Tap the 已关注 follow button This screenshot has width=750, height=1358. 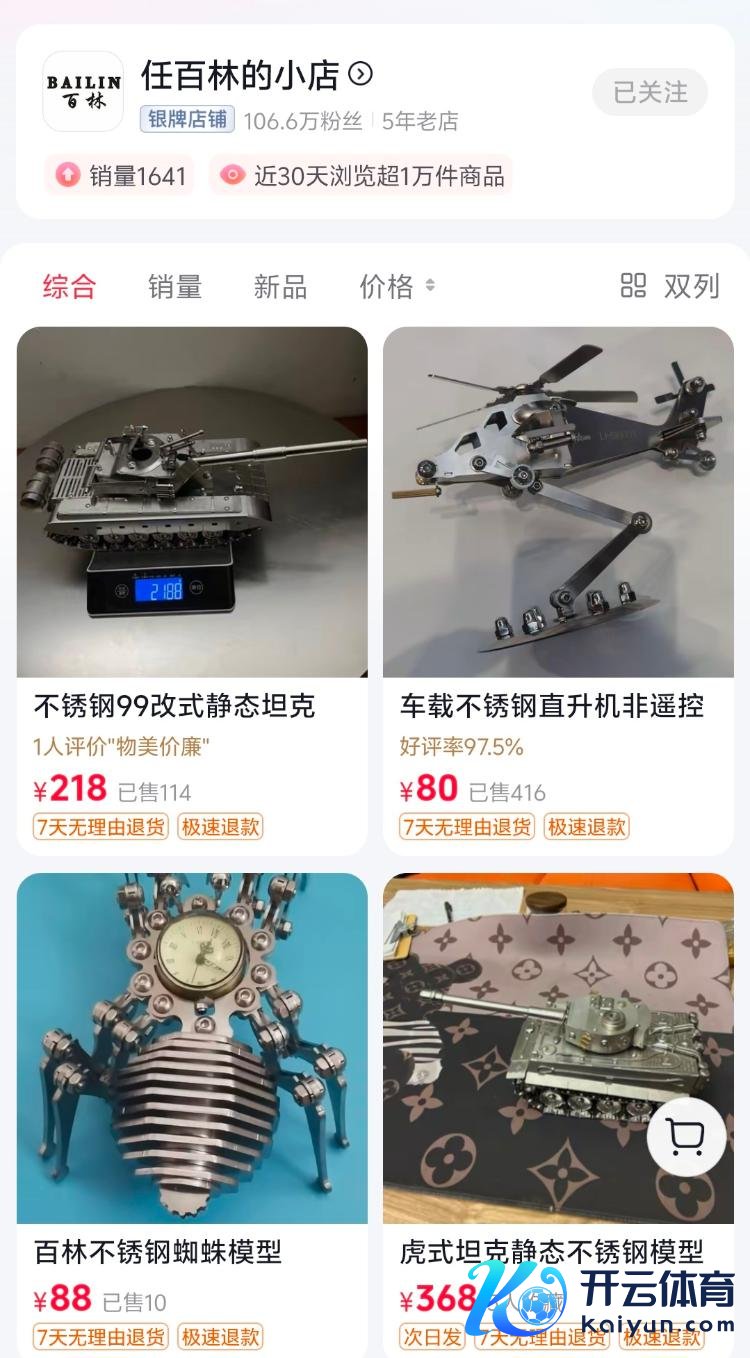point(650,93)
